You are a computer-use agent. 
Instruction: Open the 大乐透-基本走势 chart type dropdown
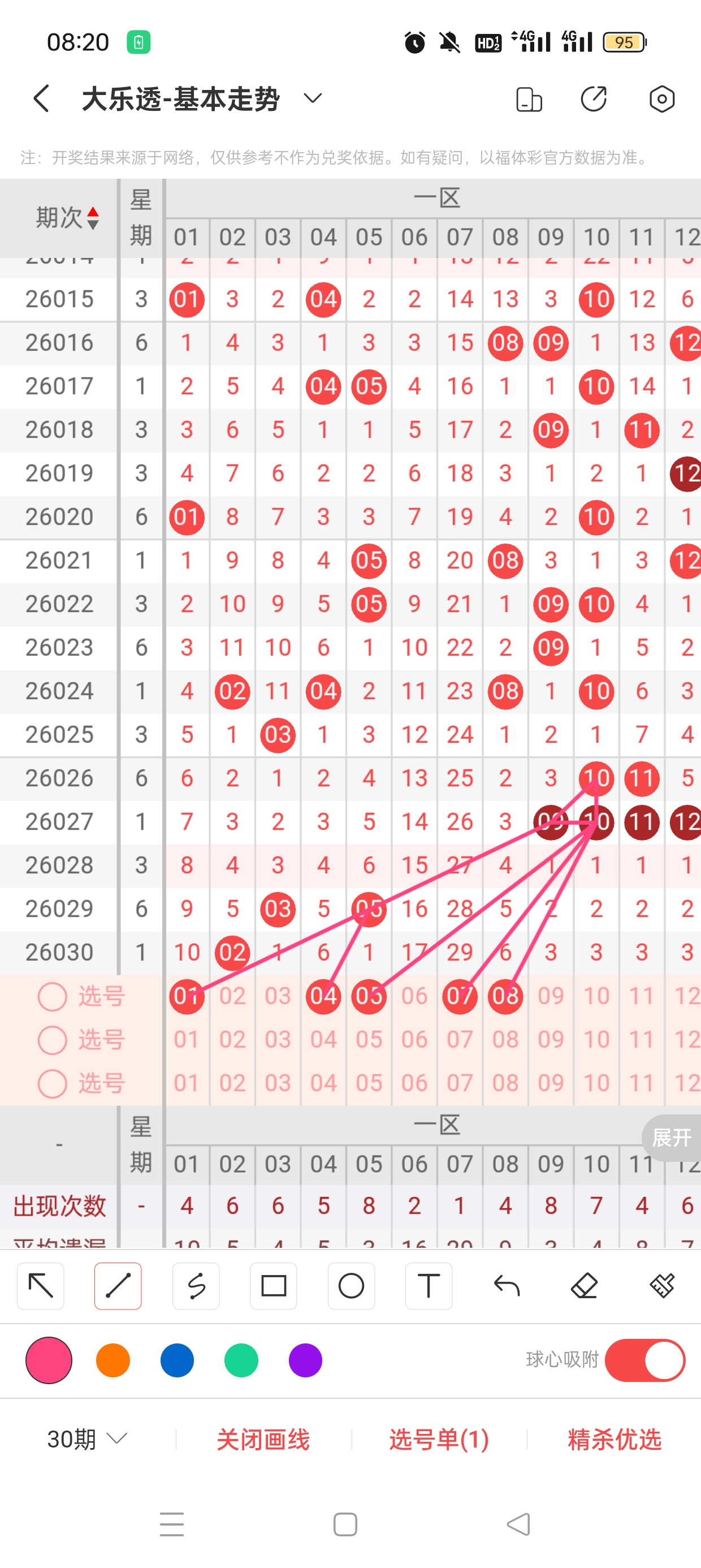[312, 98]
